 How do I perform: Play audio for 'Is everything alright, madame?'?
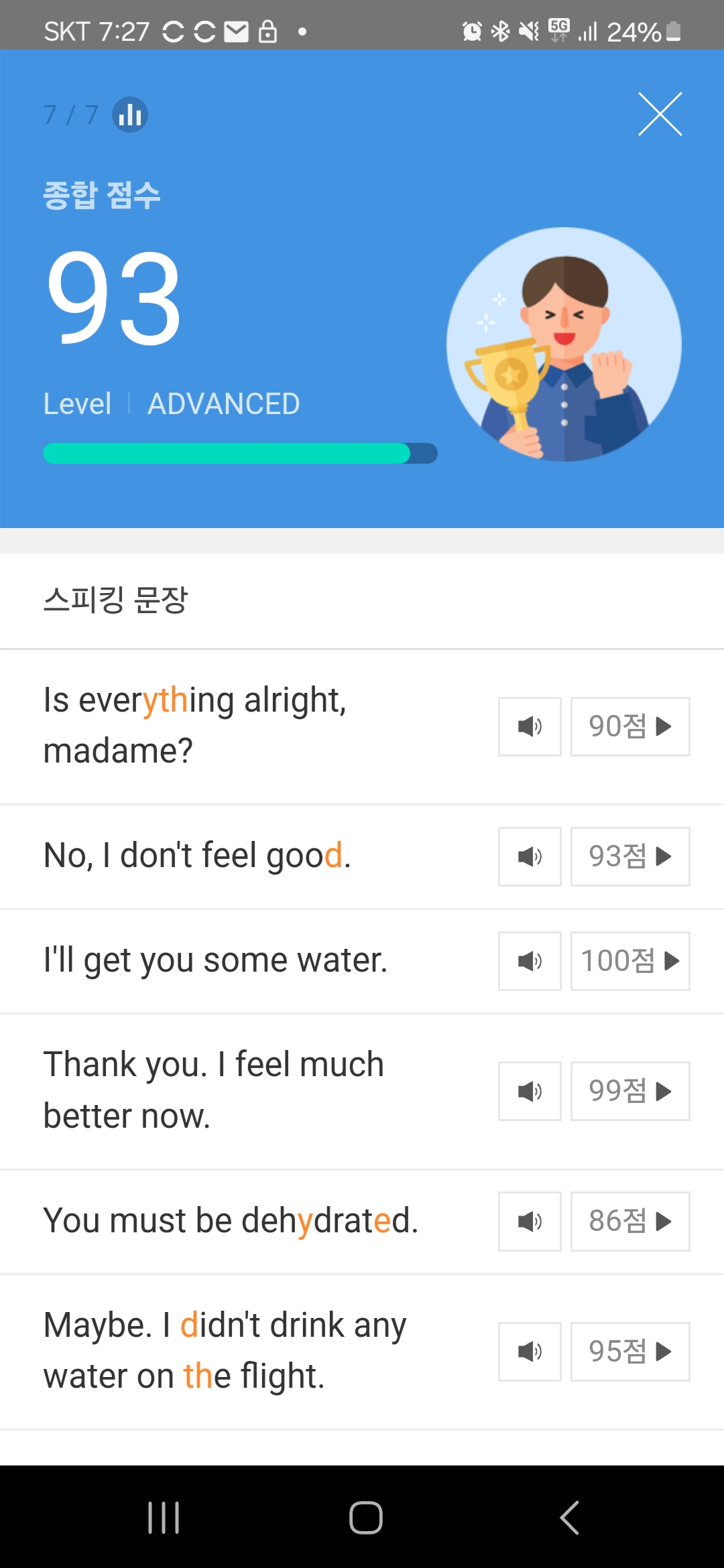point(530,726)
